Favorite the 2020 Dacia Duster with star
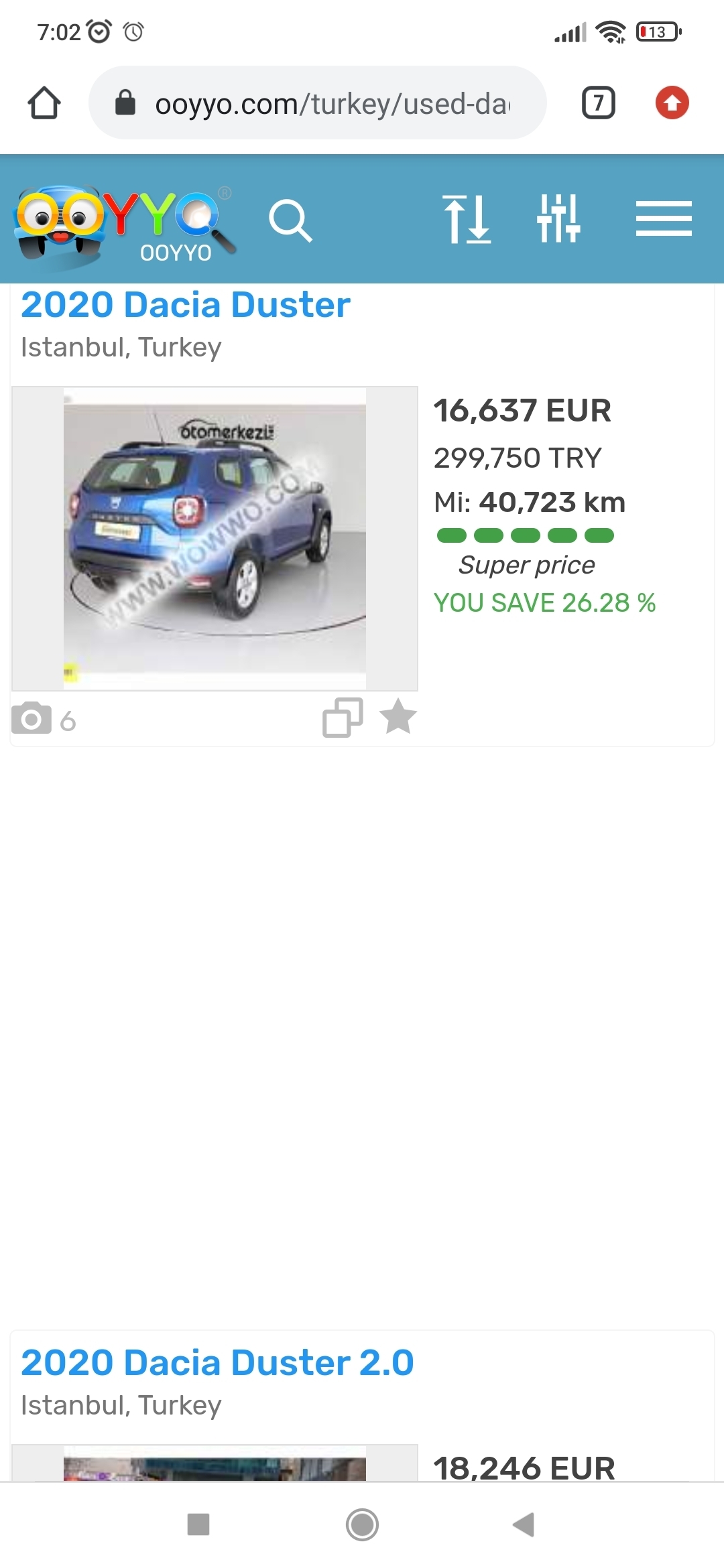The width and height of the screenshot is (724, 1568). click(398, 716)
